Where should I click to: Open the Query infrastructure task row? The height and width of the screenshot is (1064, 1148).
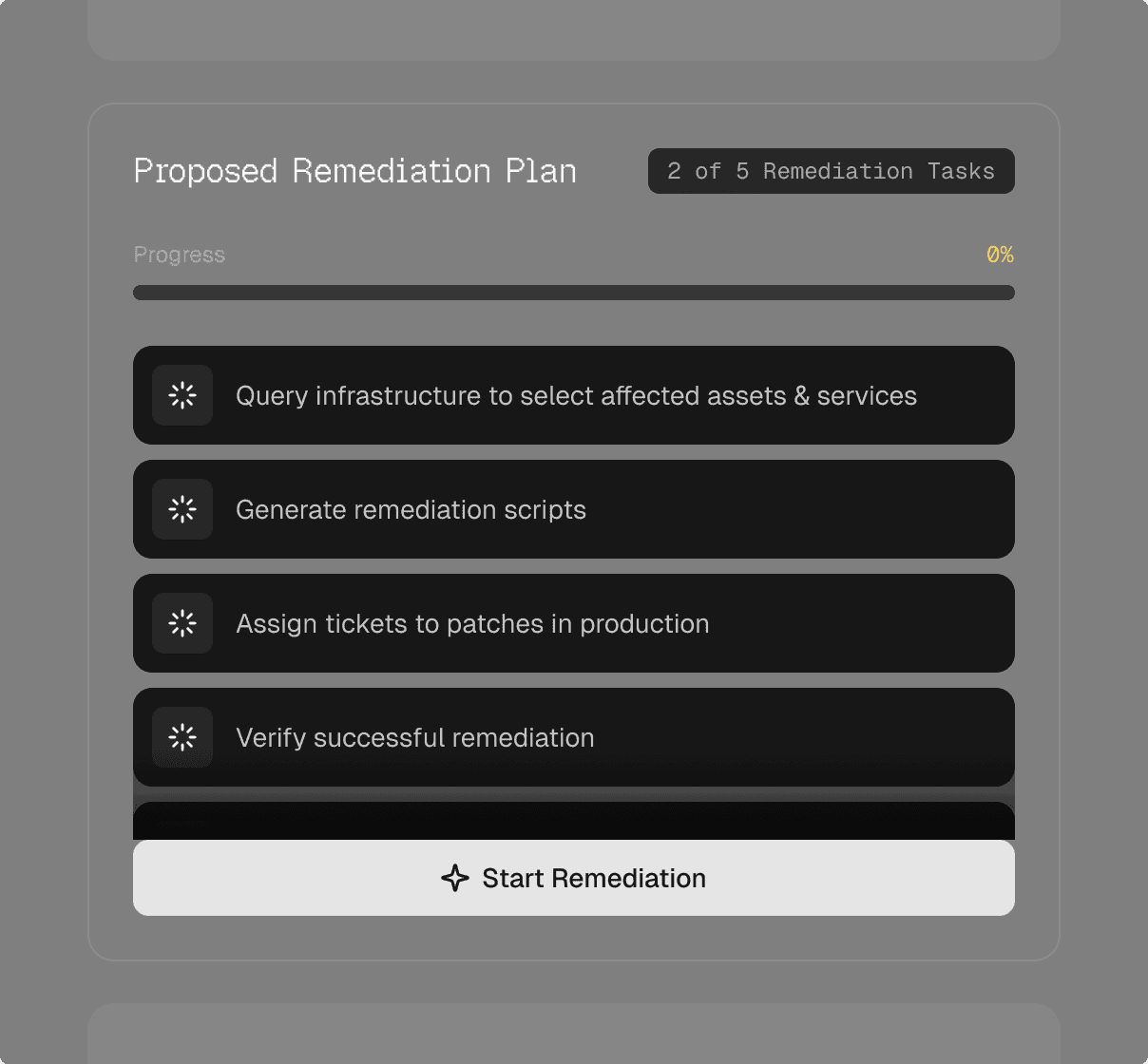click(574, 395)
